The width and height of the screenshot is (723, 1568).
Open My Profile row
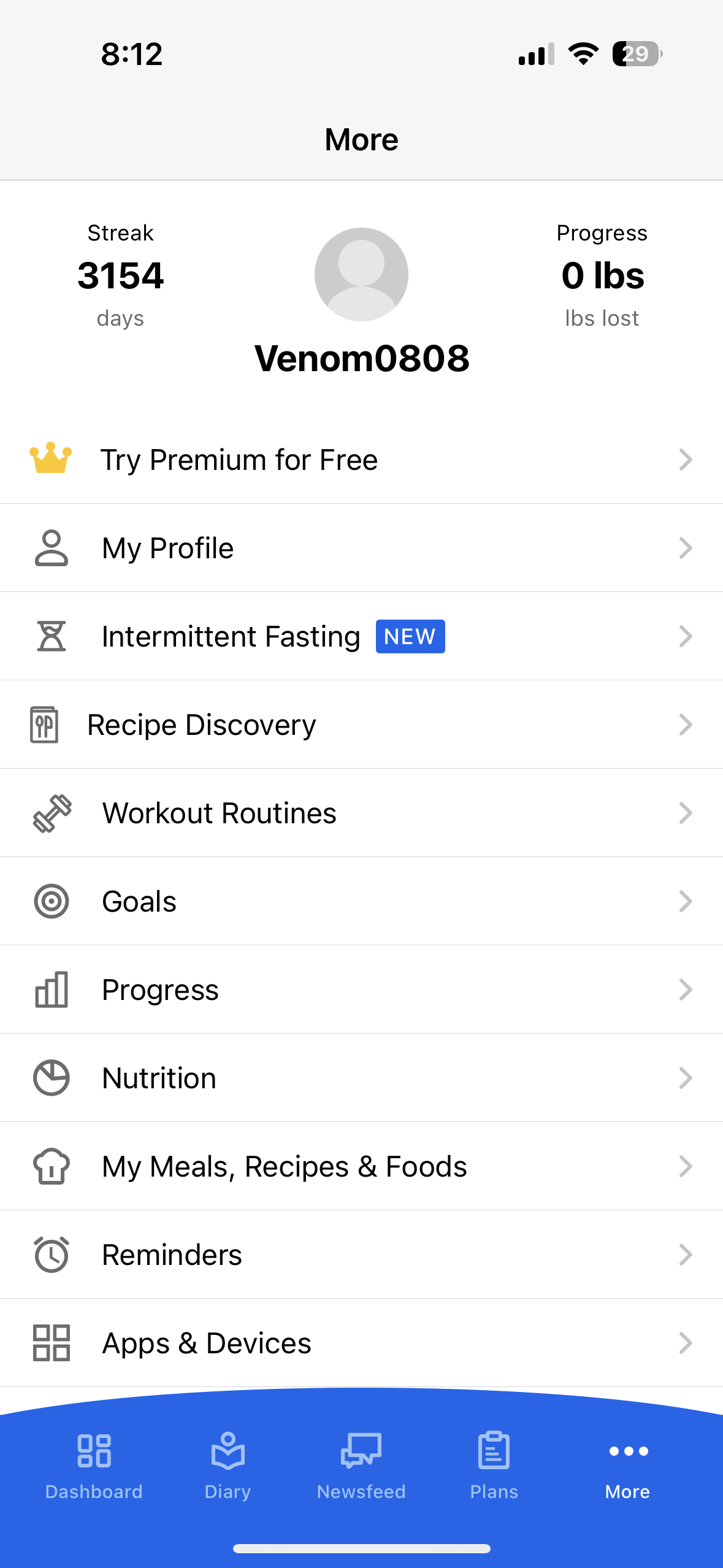coord(361,548)
